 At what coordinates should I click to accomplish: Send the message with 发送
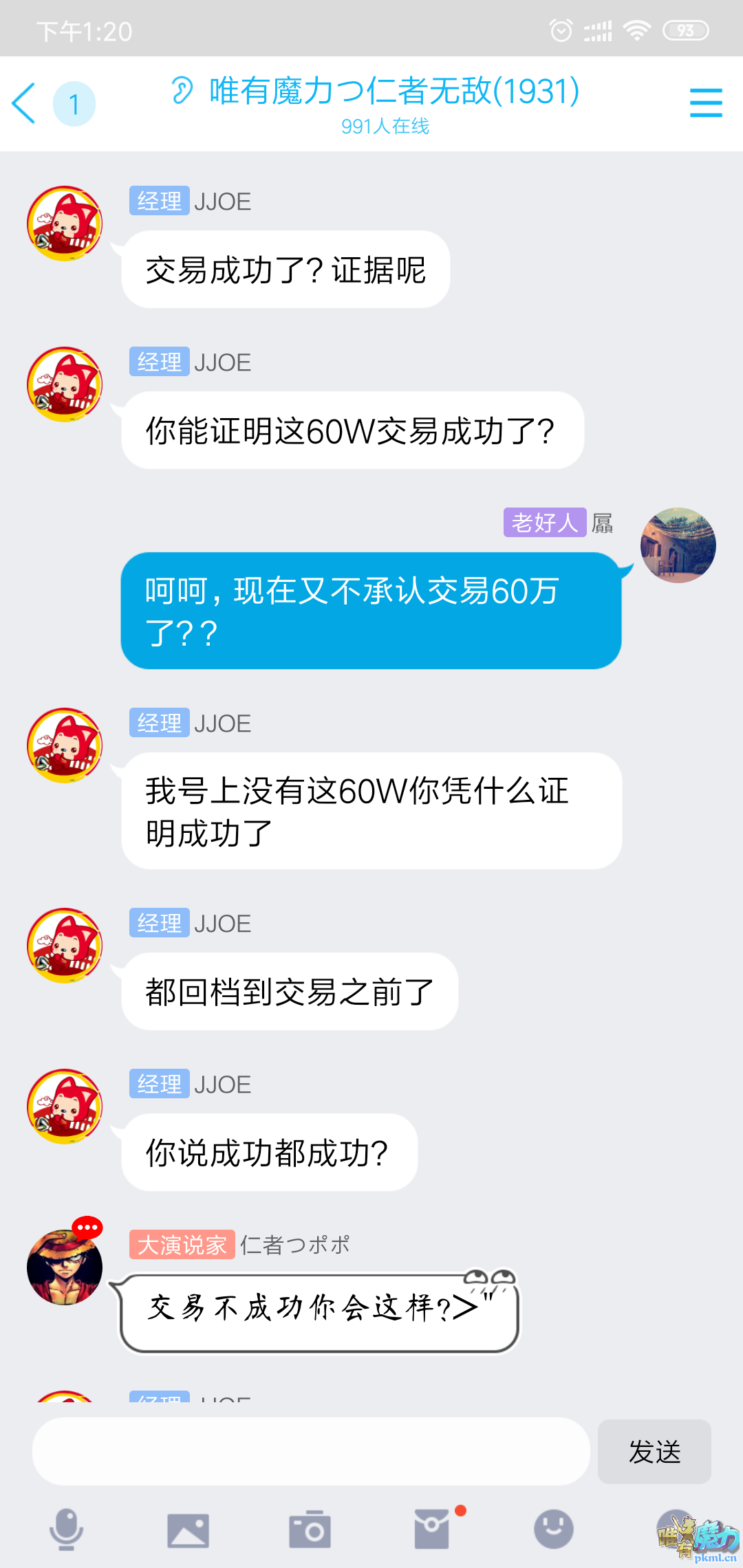pos(654,1452)
